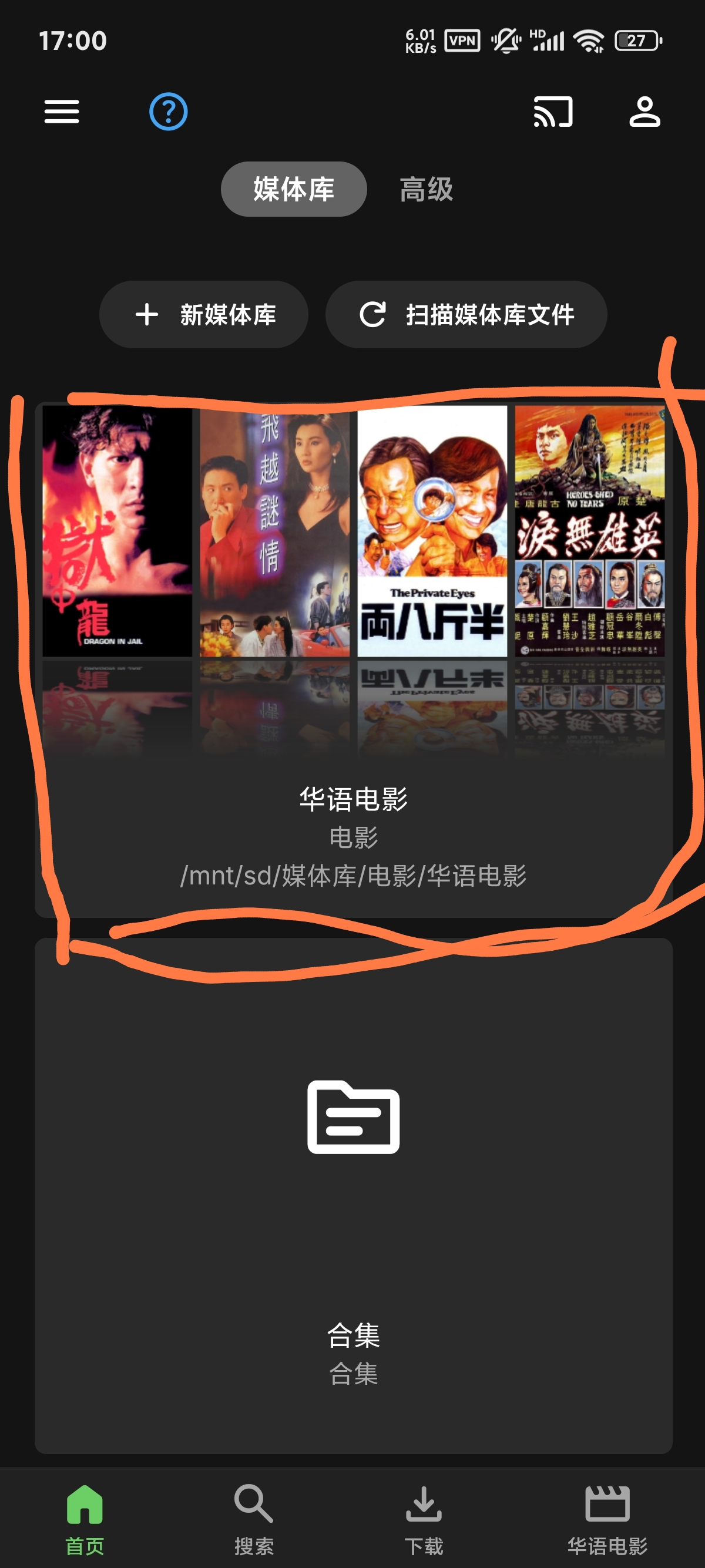Image resolution: width=705 pixels, height=1568 pixels.
Task: Go to 首页 in the bottom bar
Action: tap(85, 1519)
